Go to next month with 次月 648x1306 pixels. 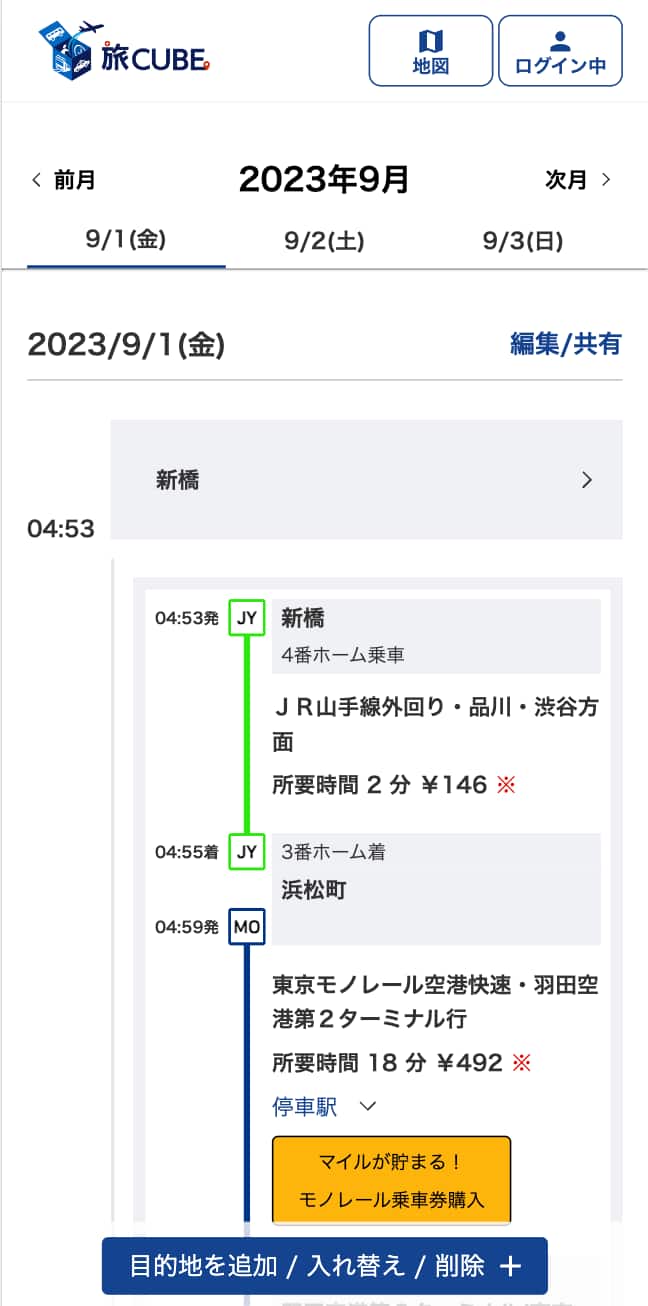coord(578,180)
